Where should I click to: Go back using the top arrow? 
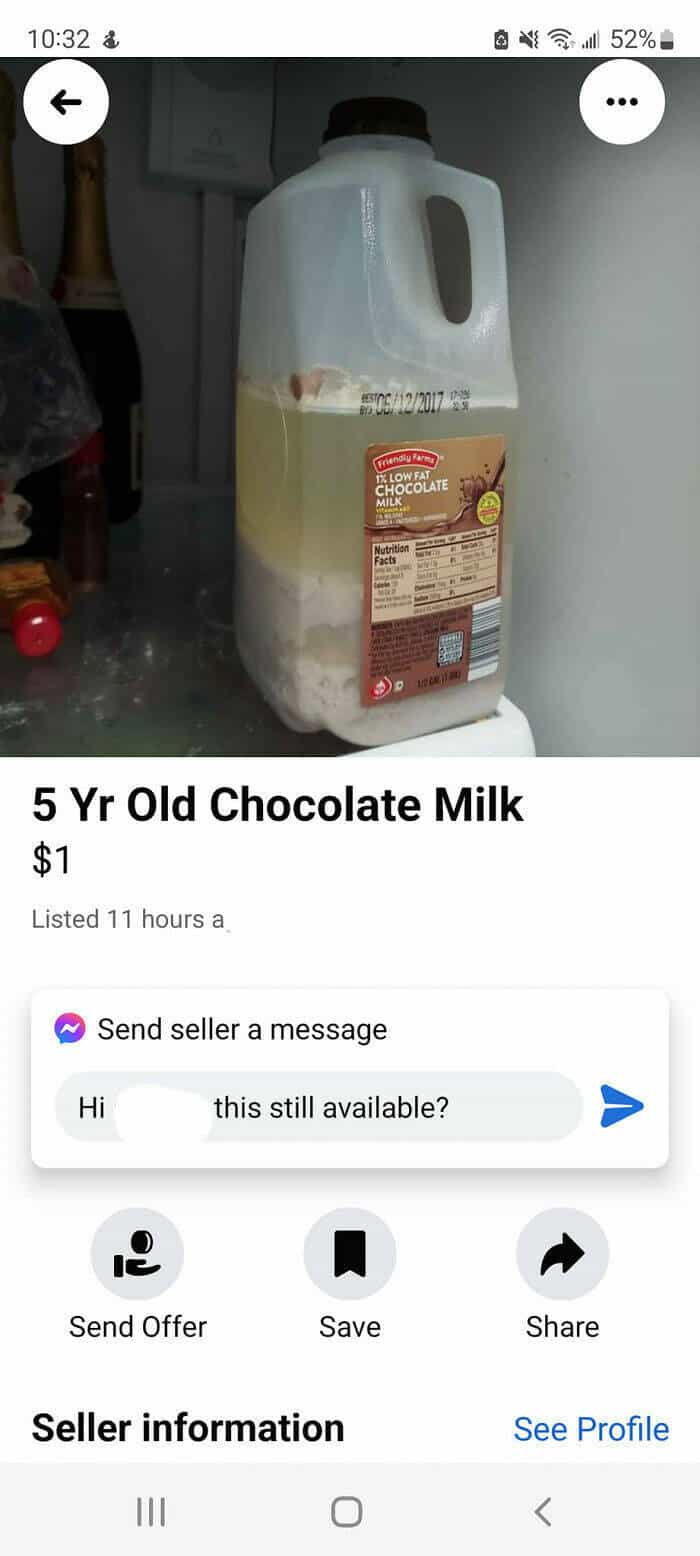(65, 103)
